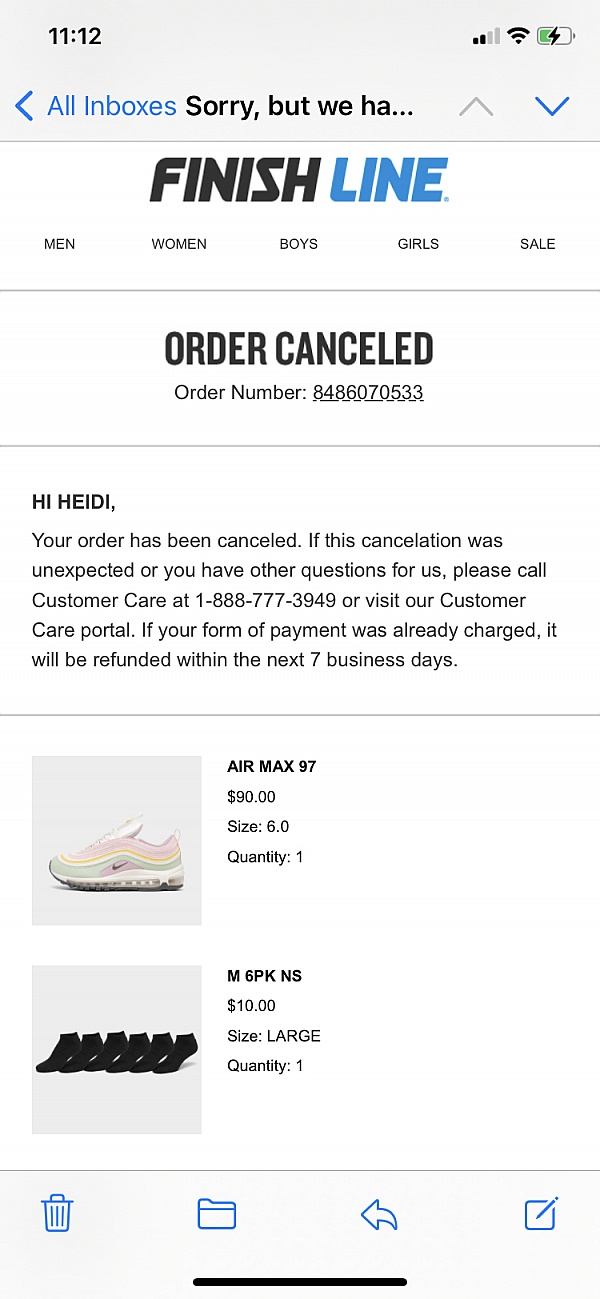Compose a new email
Image resolution: width=600 pixels, height=1299 pixels.
point(541,1213)
